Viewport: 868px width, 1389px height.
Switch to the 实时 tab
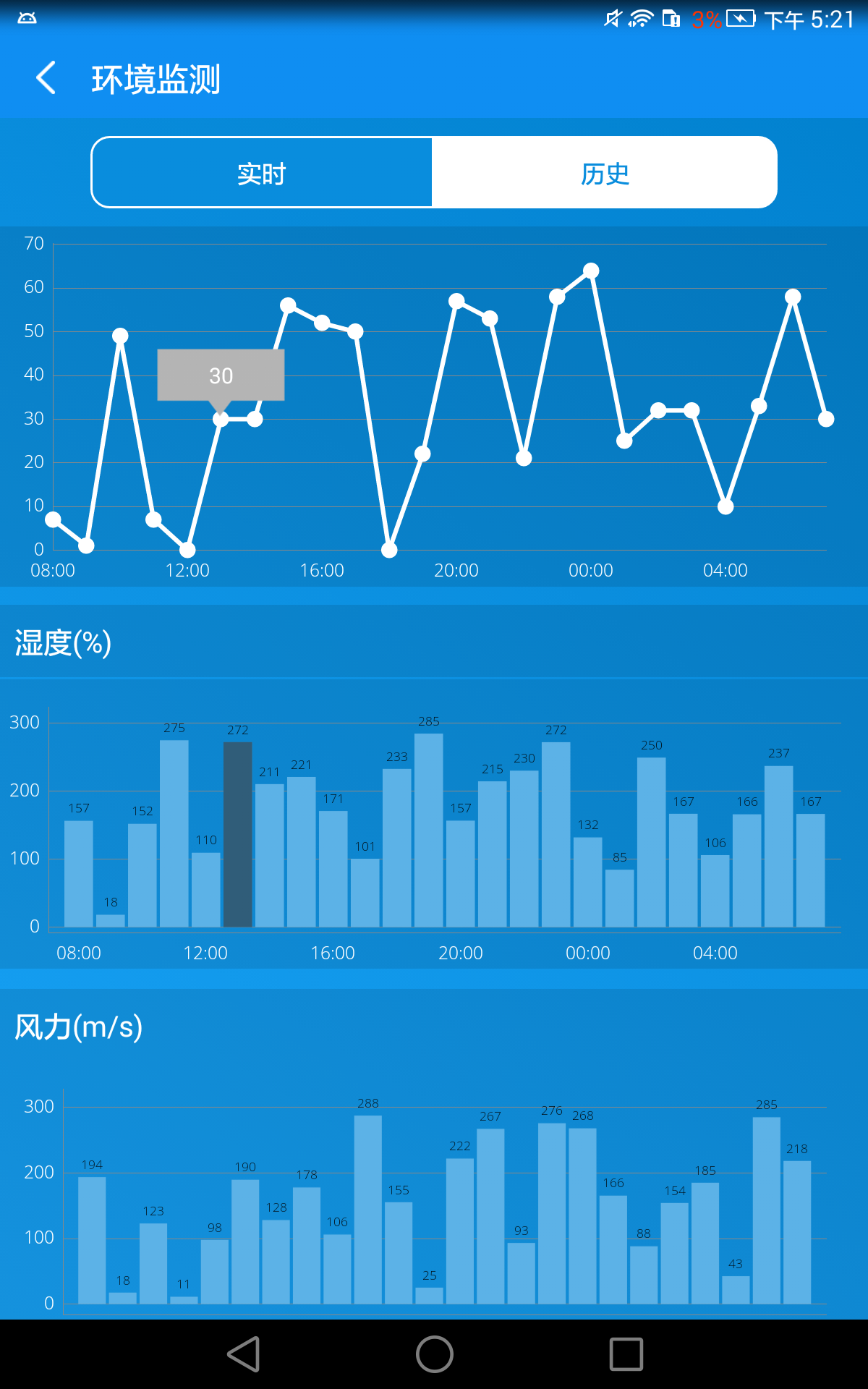pos(262,173)
